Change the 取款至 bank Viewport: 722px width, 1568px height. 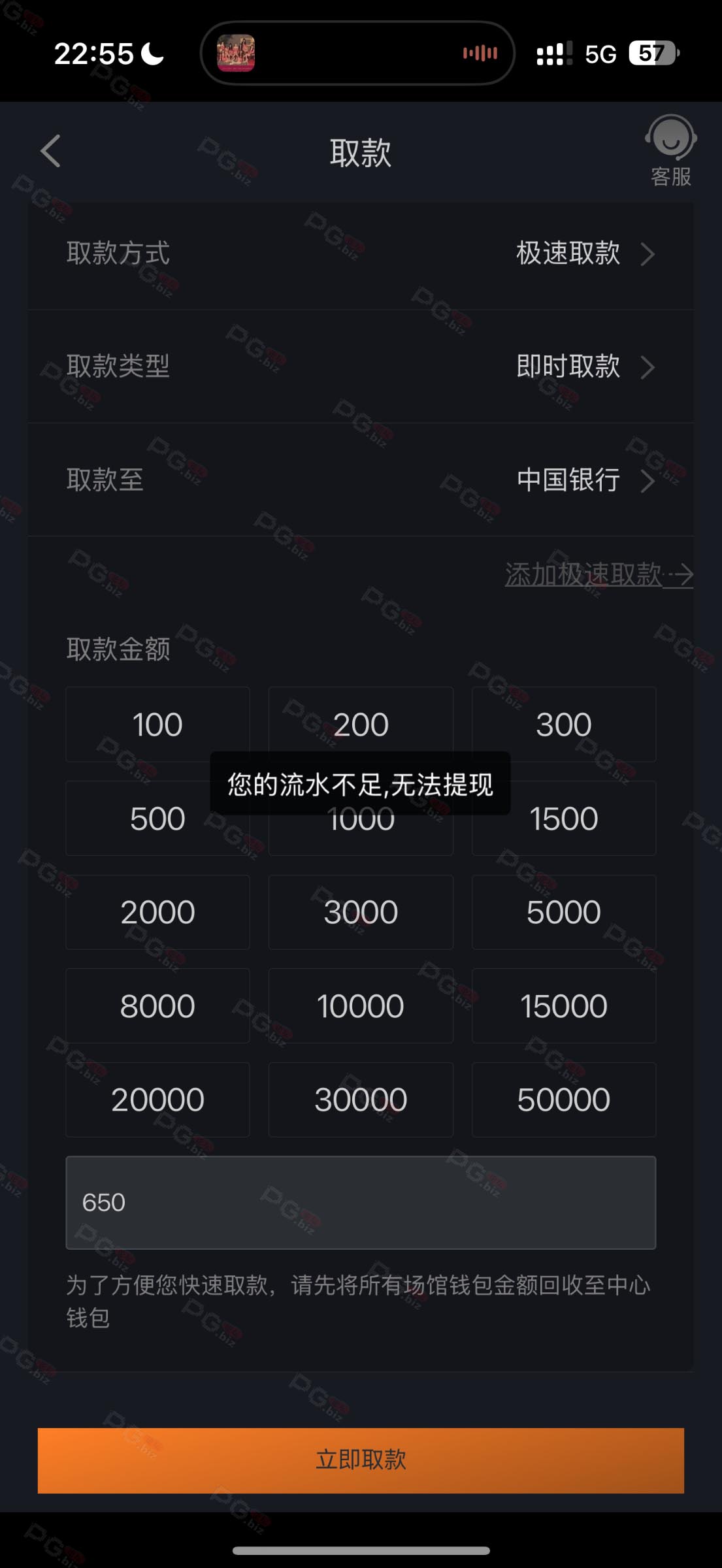pos(361,480)
